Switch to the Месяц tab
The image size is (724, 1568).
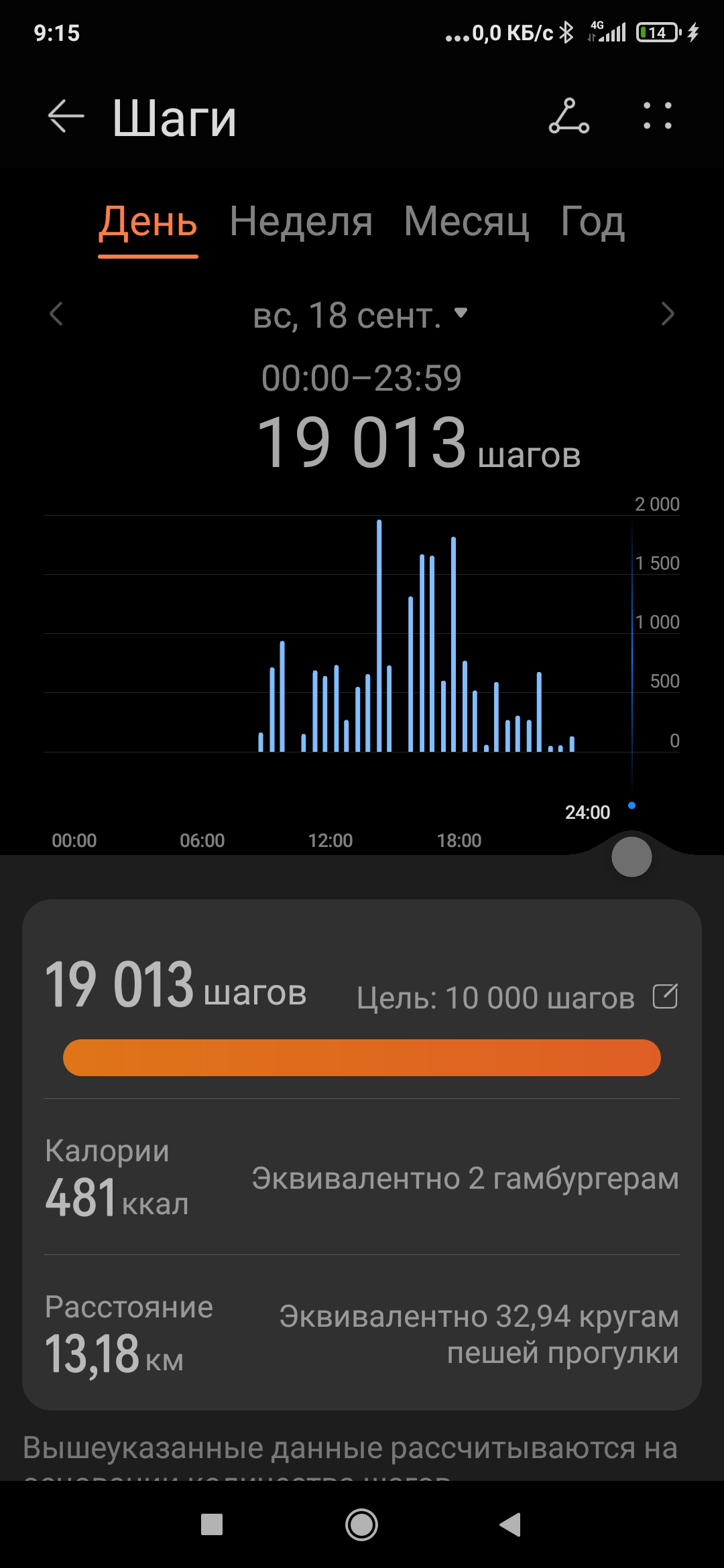pyautogui.click(x=467, y=221)
